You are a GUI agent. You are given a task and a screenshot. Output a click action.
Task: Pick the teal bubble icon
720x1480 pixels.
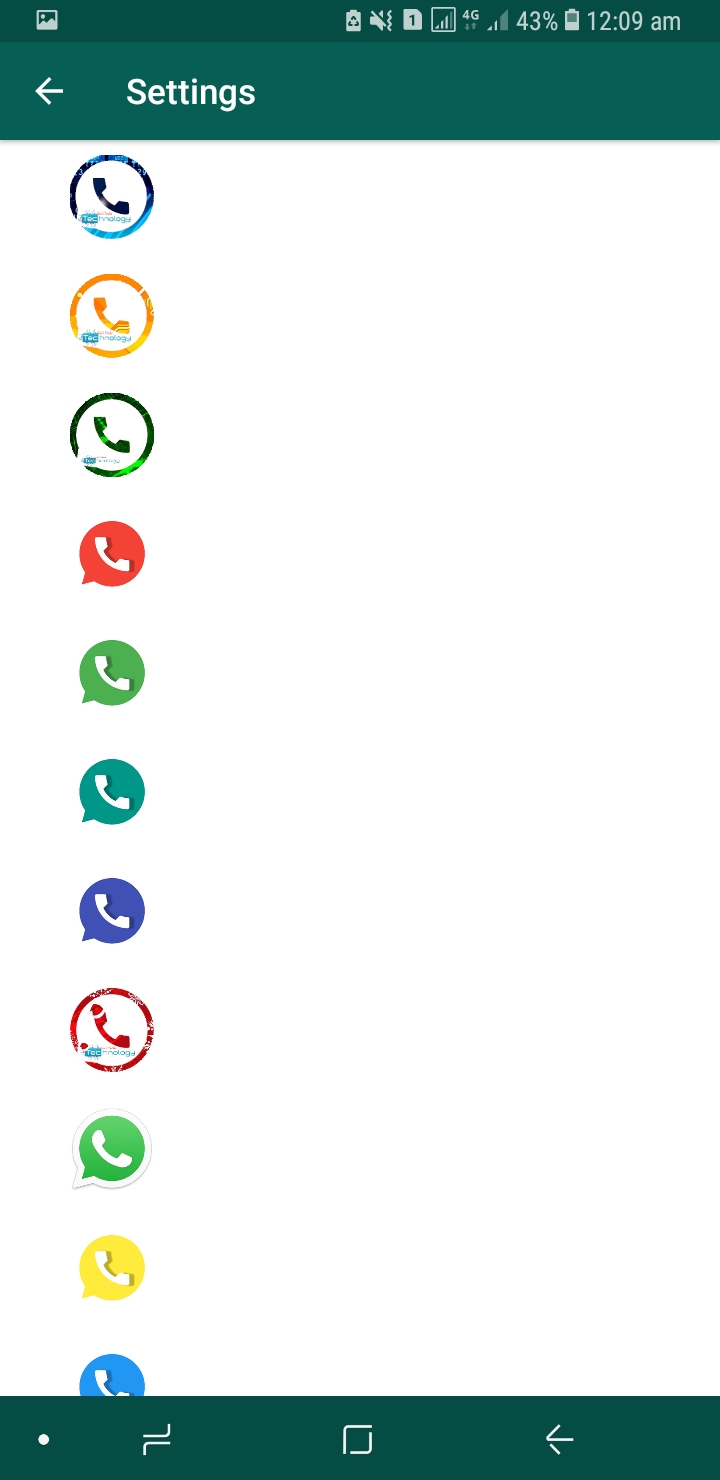112,792
